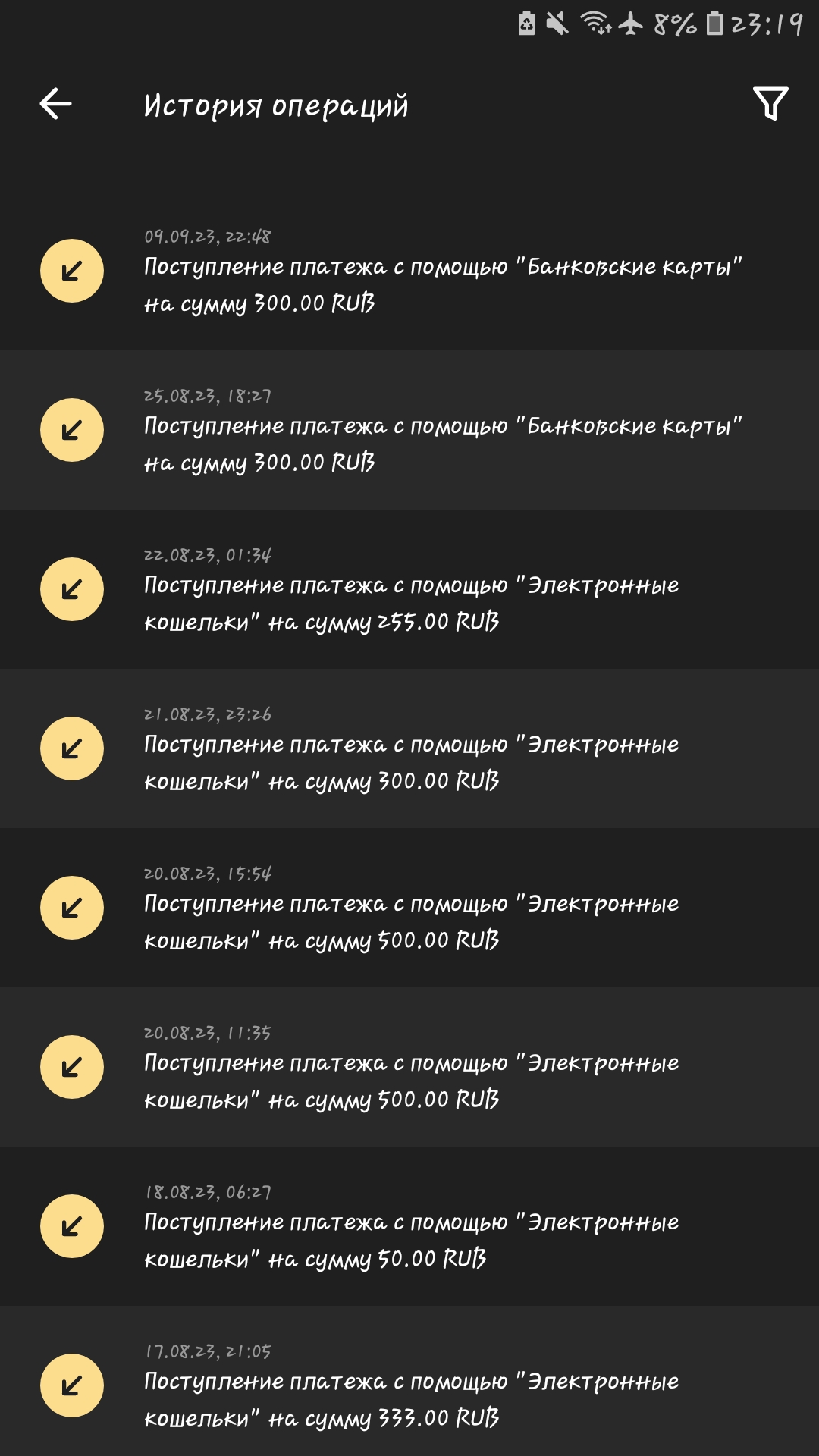Open the 09.09.23, 22:48 payment entry
Image resolution: width=819 pixels, height=1456 pixels.
pos(409,271)
